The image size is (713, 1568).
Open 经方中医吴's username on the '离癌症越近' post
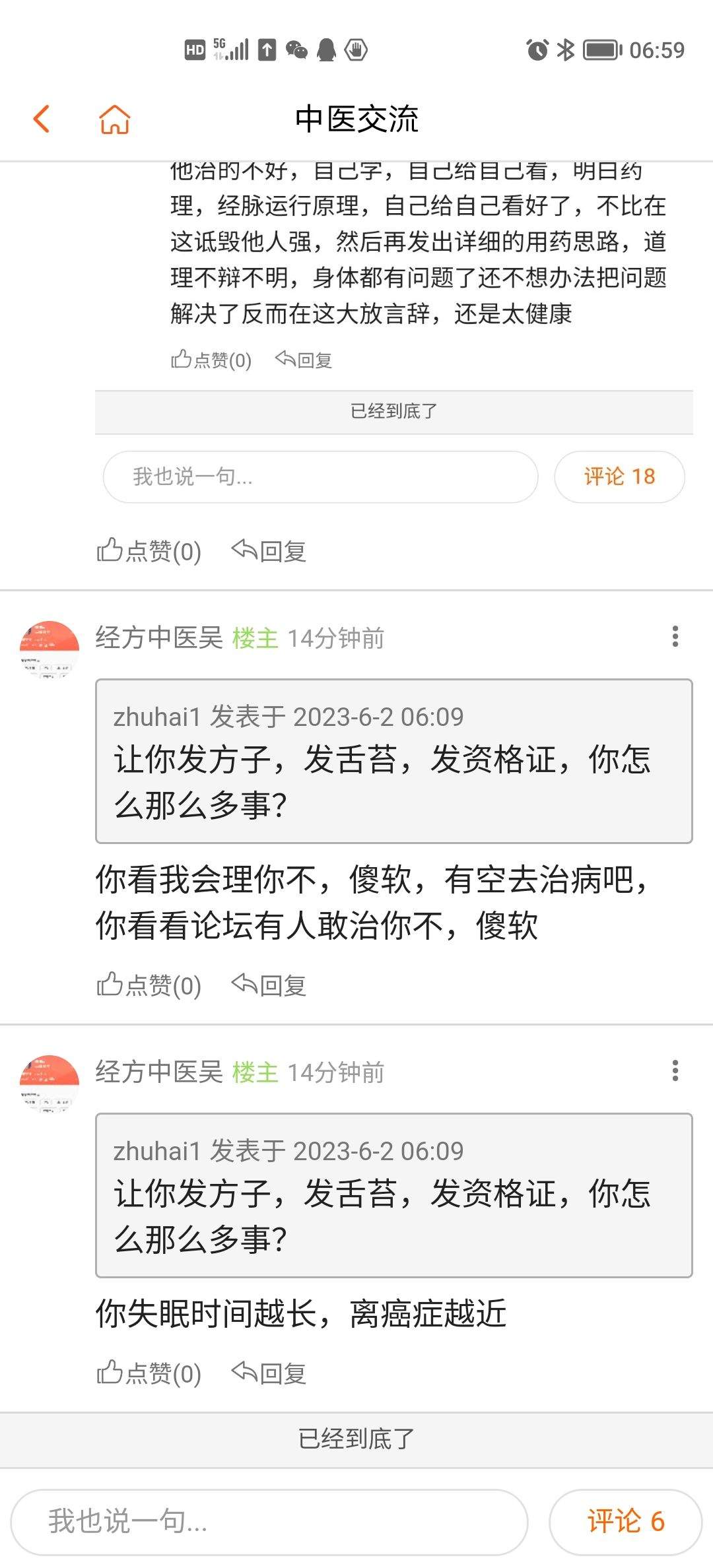pos(159,1072)
